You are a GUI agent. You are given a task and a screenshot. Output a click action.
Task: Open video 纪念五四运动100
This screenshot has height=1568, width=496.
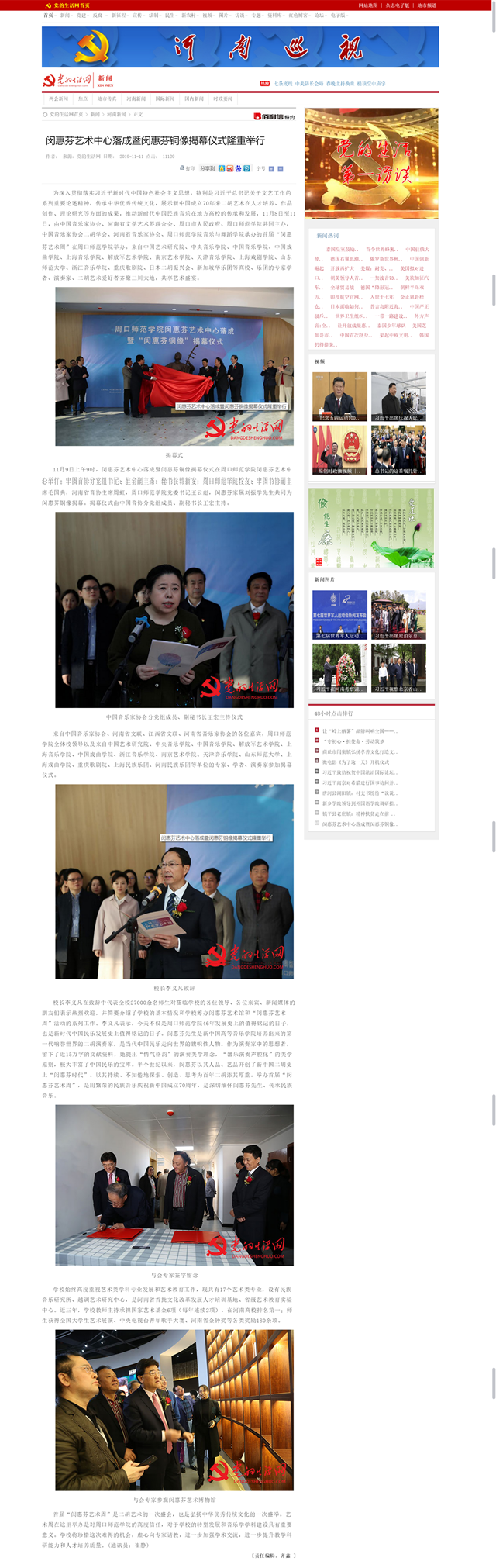point(339,397)
